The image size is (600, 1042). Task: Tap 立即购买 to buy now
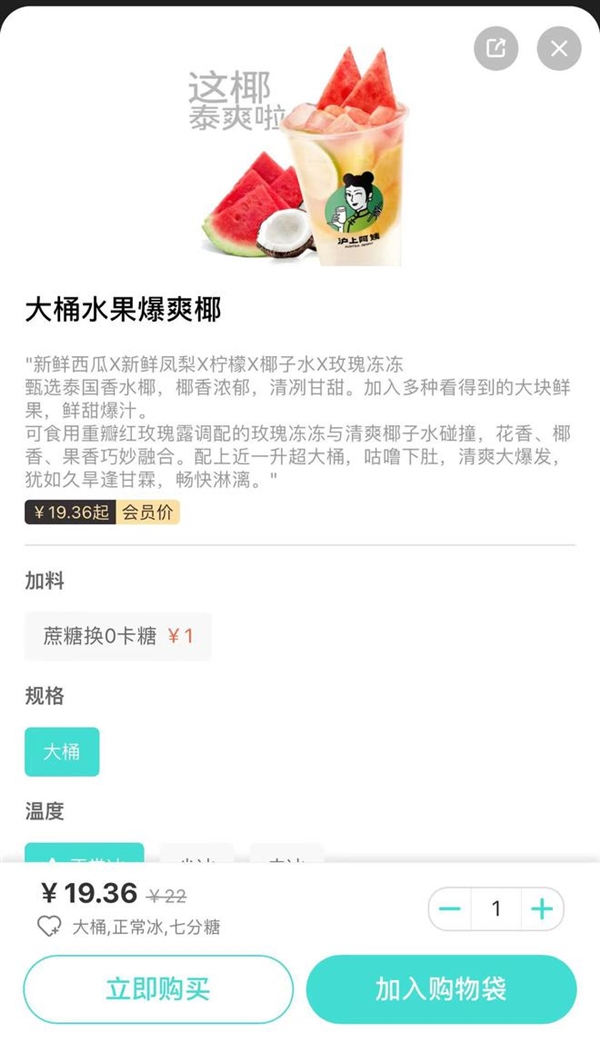pyautogui.click(x=158, y=989)
